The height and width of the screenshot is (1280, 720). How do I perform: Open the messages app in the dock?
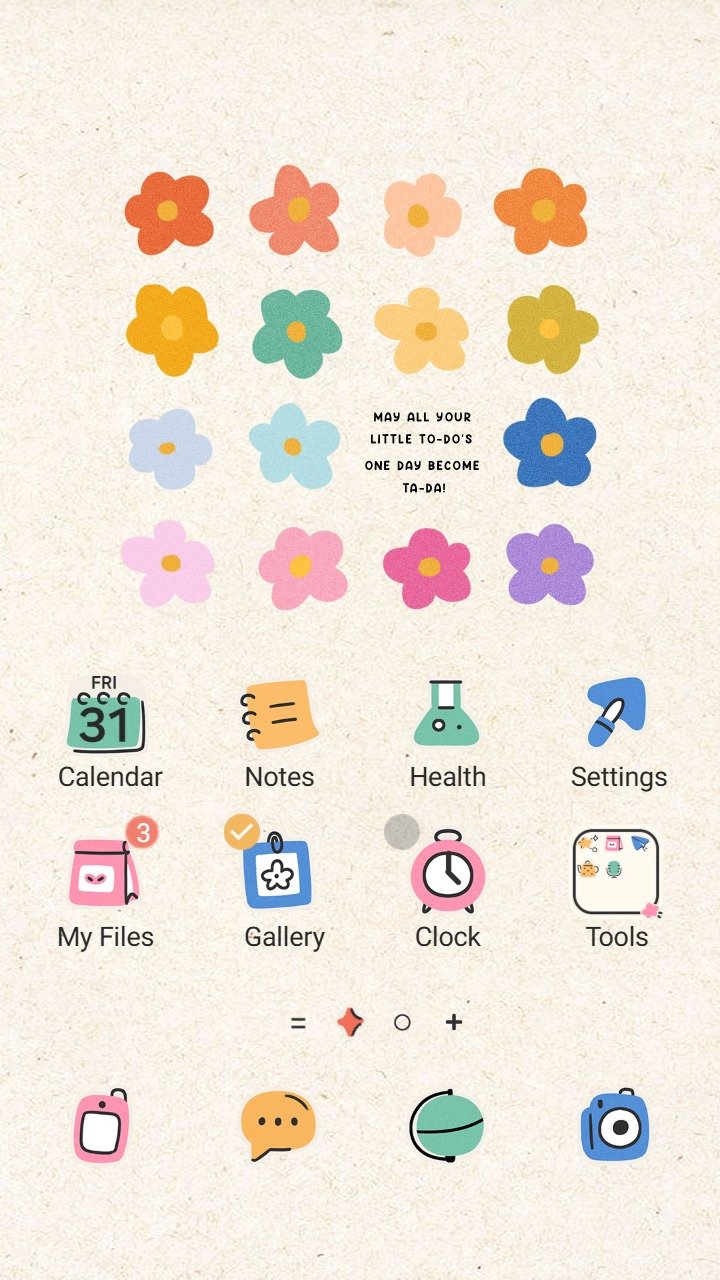pos(278,1124)
